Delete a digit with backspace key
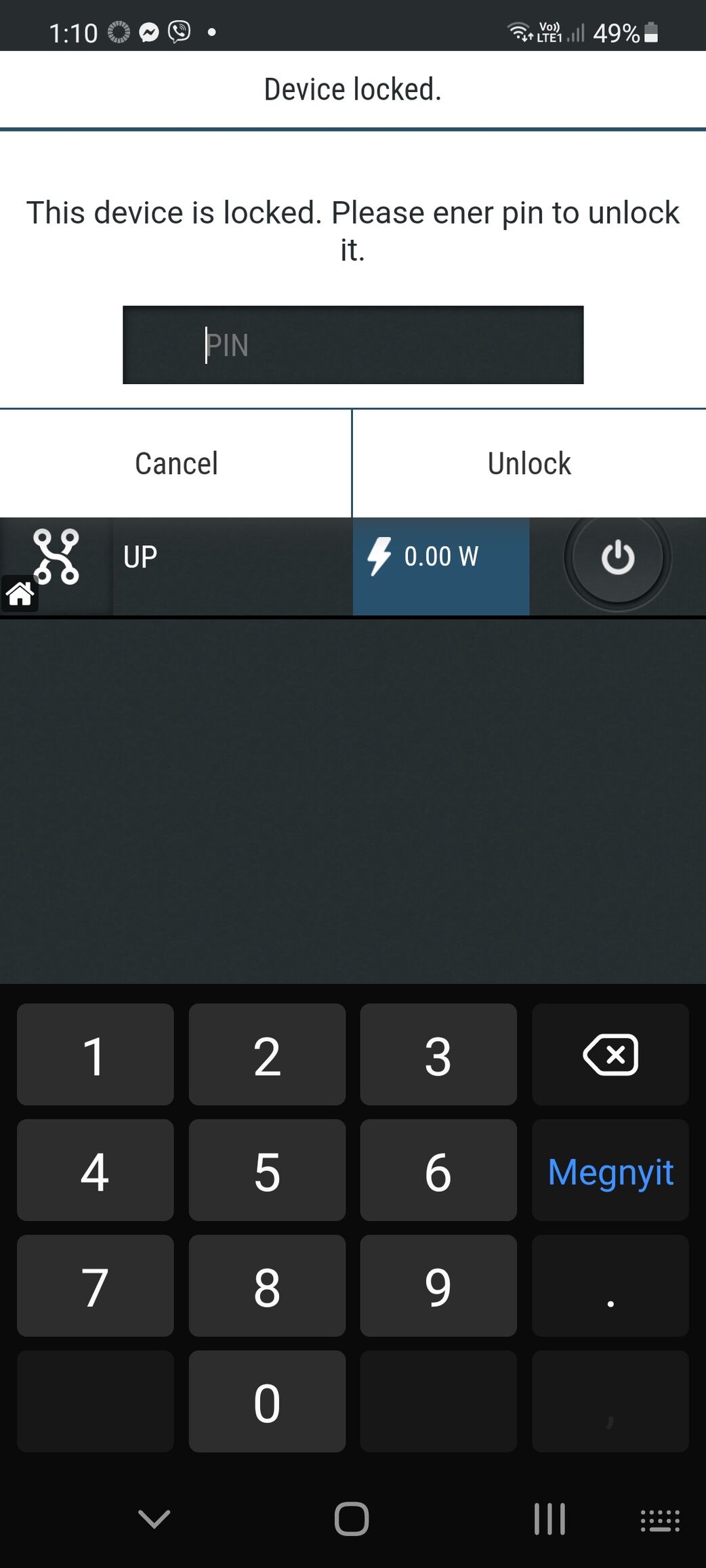This screenshot has height=1568, width=706. [610, 1055]
